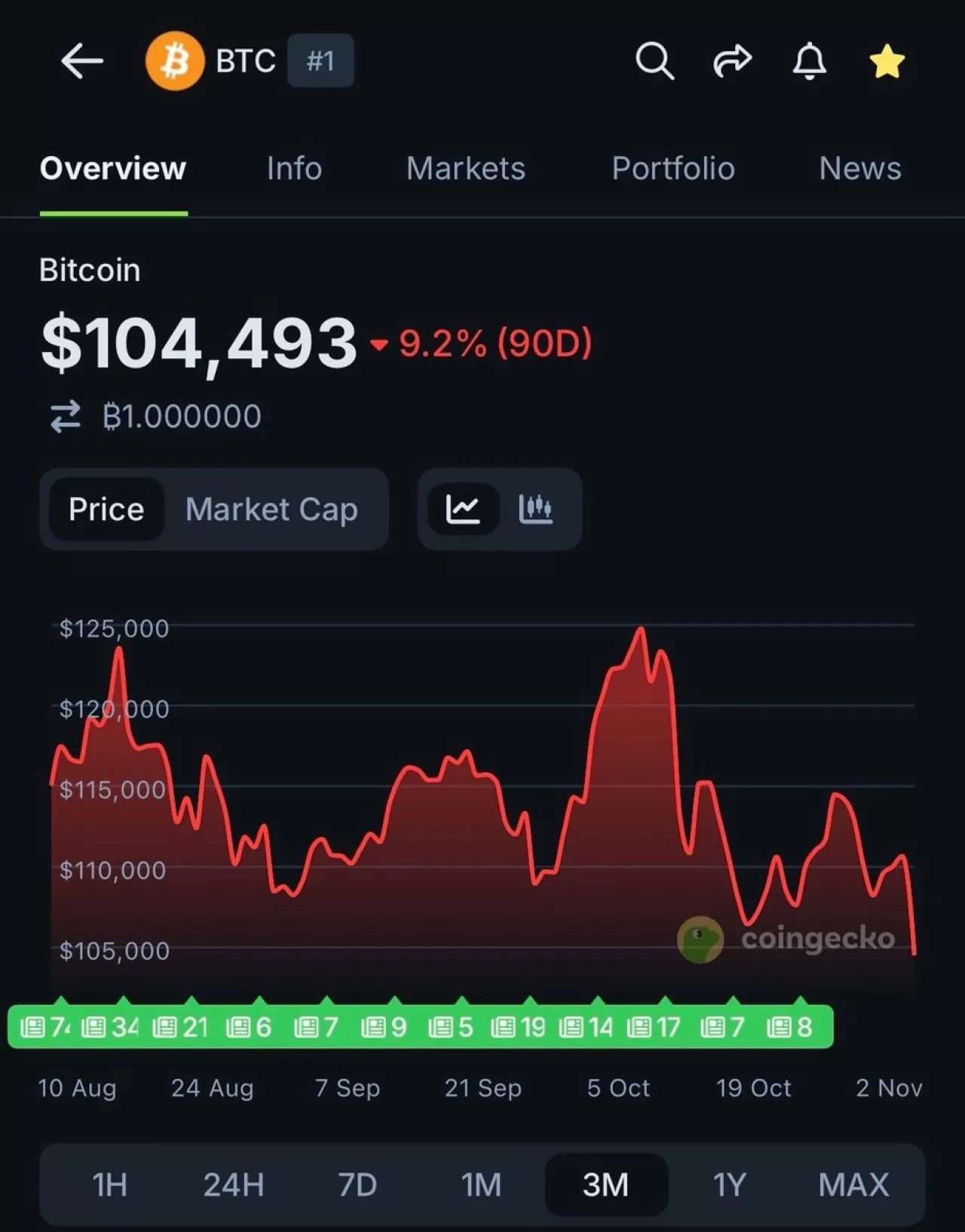Toggle chart to Market Cap view
The width and height of the screenshot is (965, 1232).
[272, 509]
